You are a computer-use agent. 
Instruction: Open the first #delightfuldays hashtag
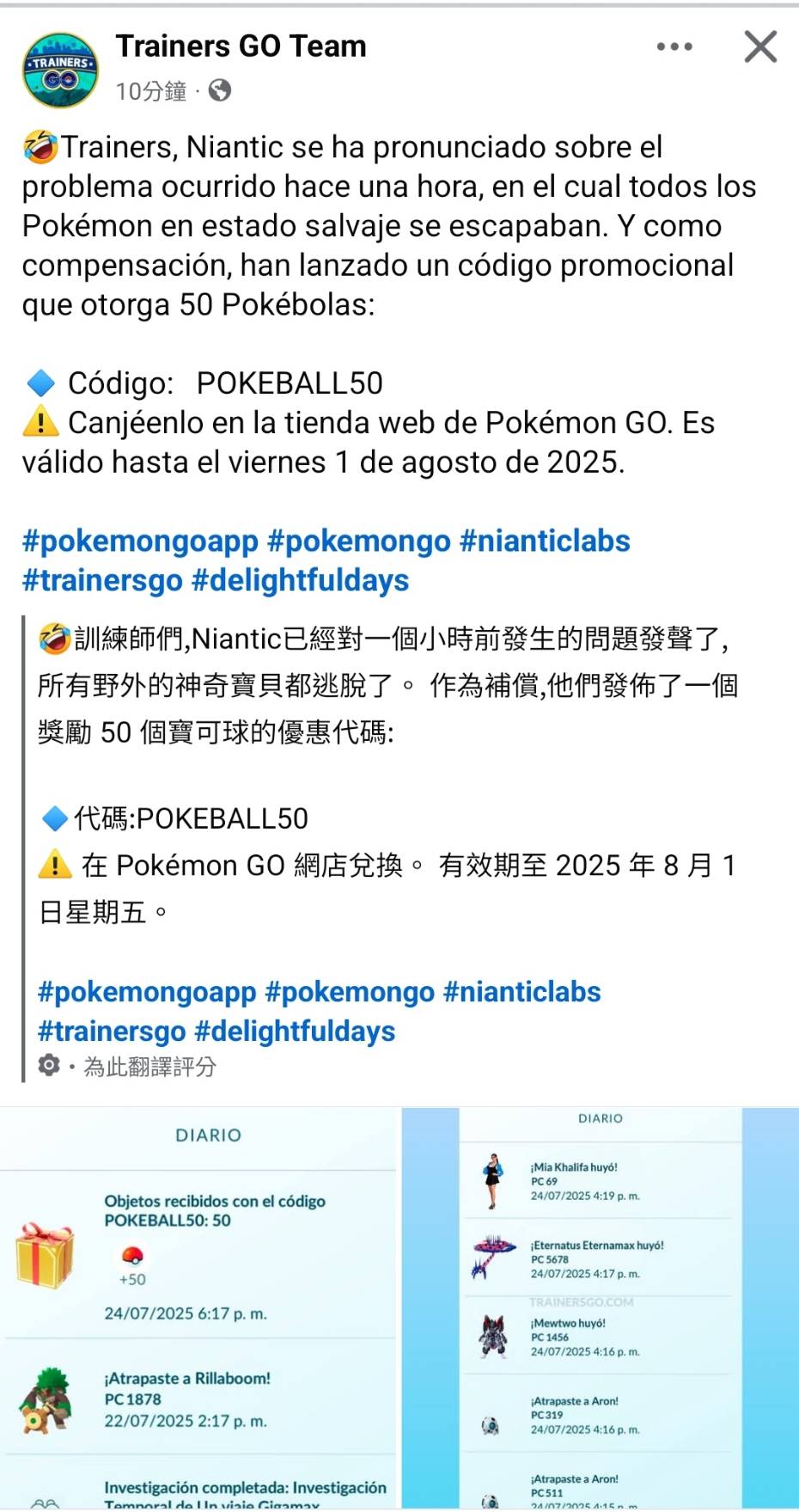(300, 580)
